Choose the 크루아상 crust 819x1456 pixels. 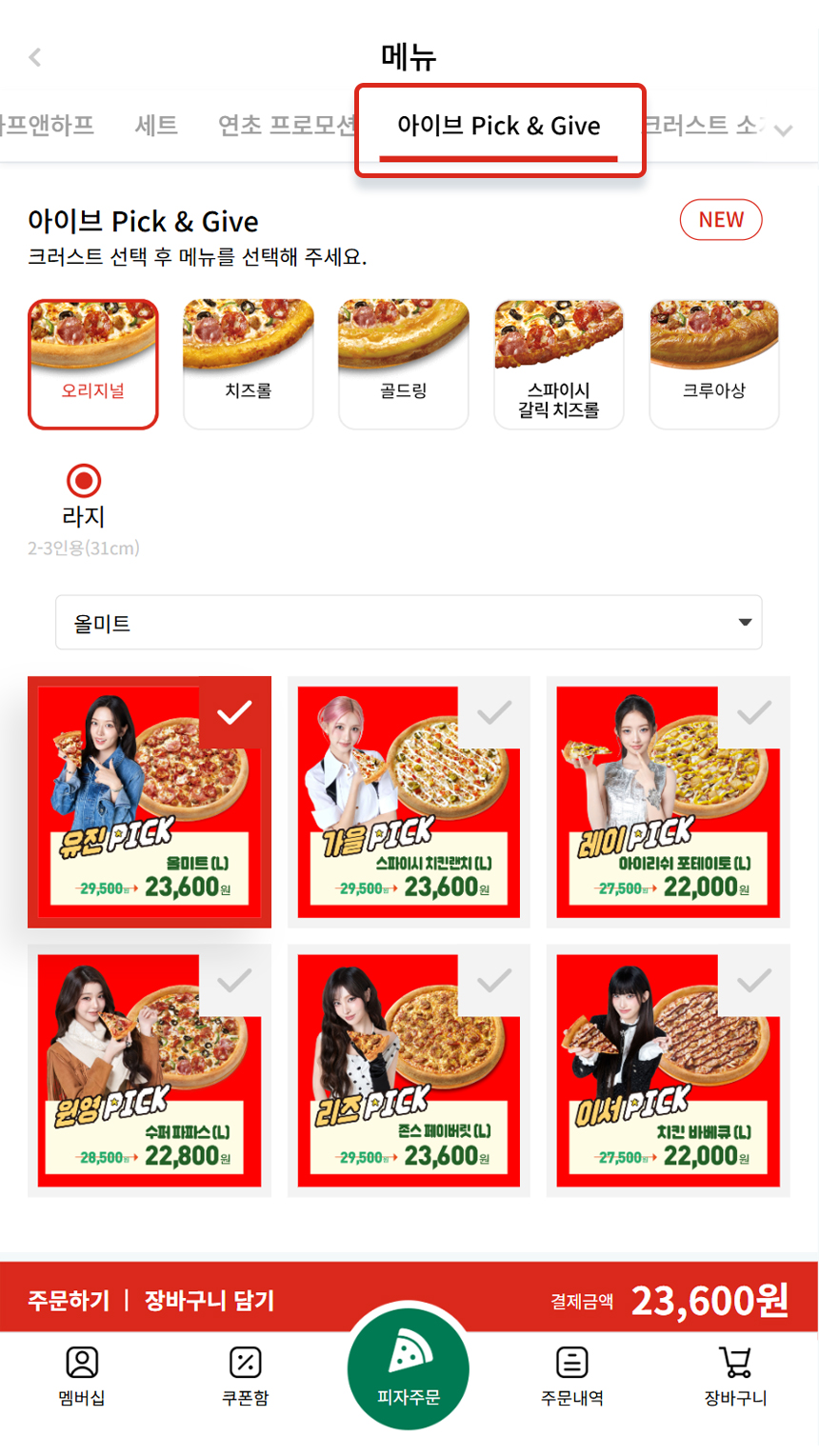713,364
